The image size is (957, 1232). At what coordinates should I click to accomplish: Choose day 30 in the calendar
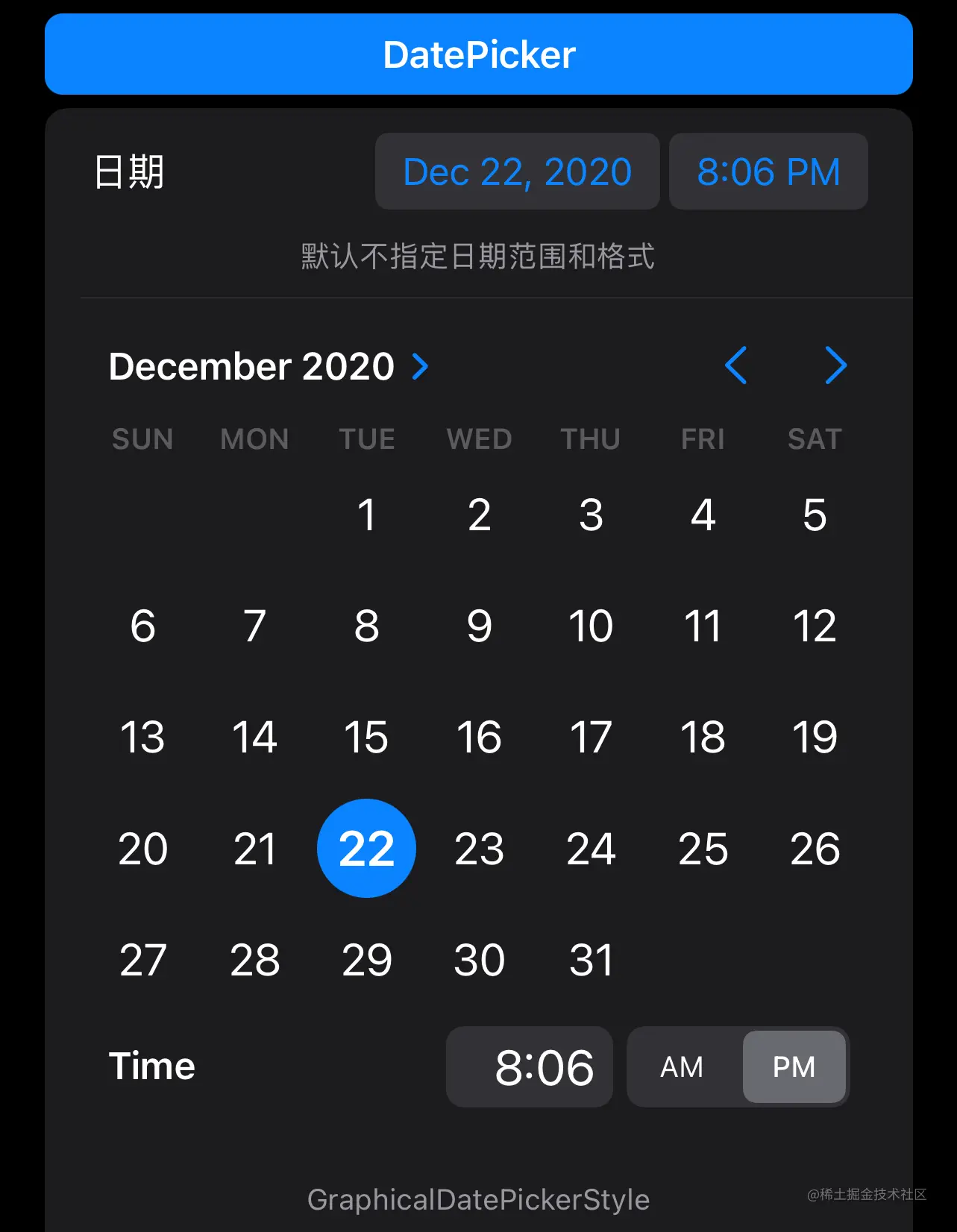click(x=479, y=960)
